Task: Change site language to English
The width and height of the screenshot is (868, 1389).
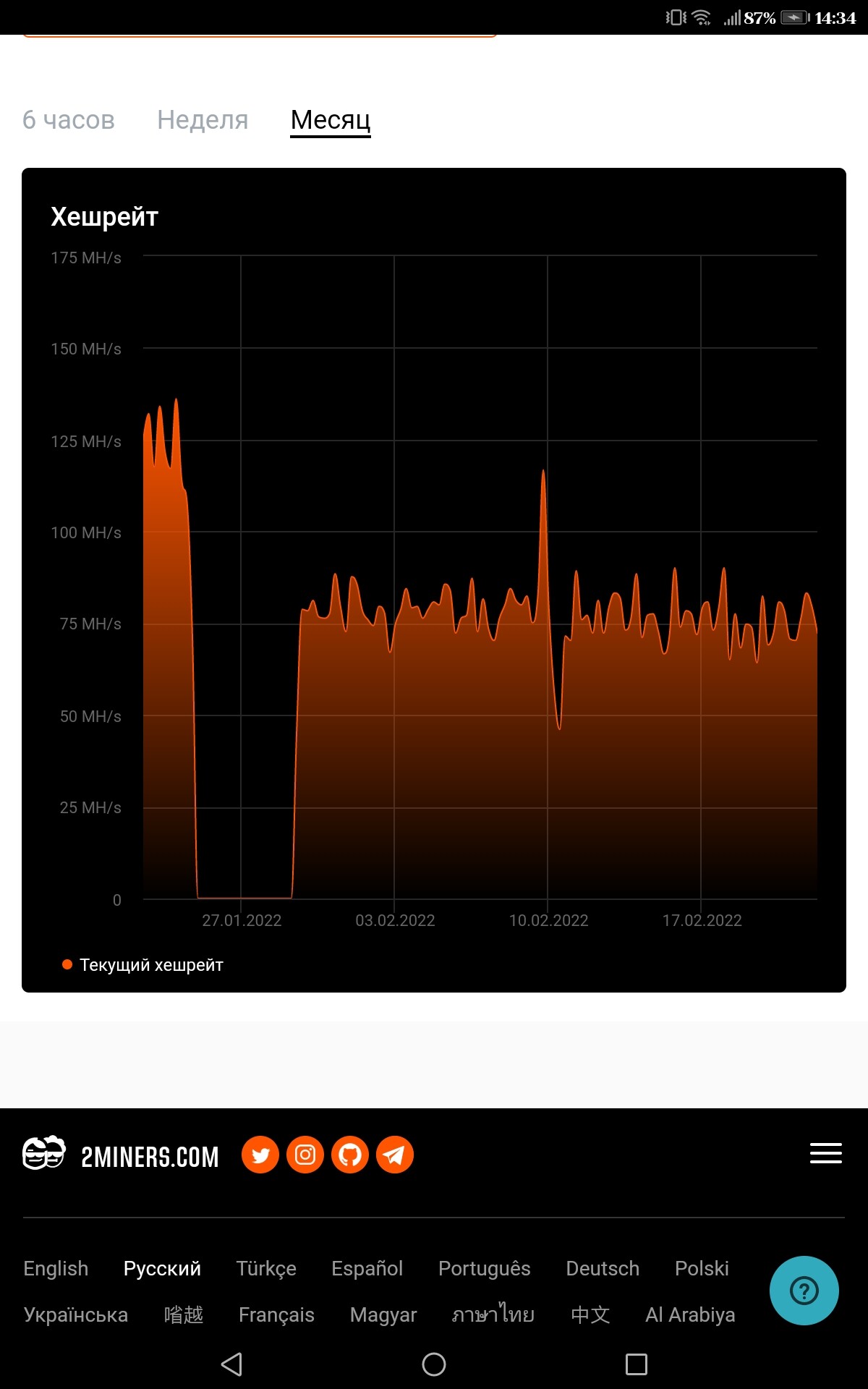Action: pos(56,1268)
